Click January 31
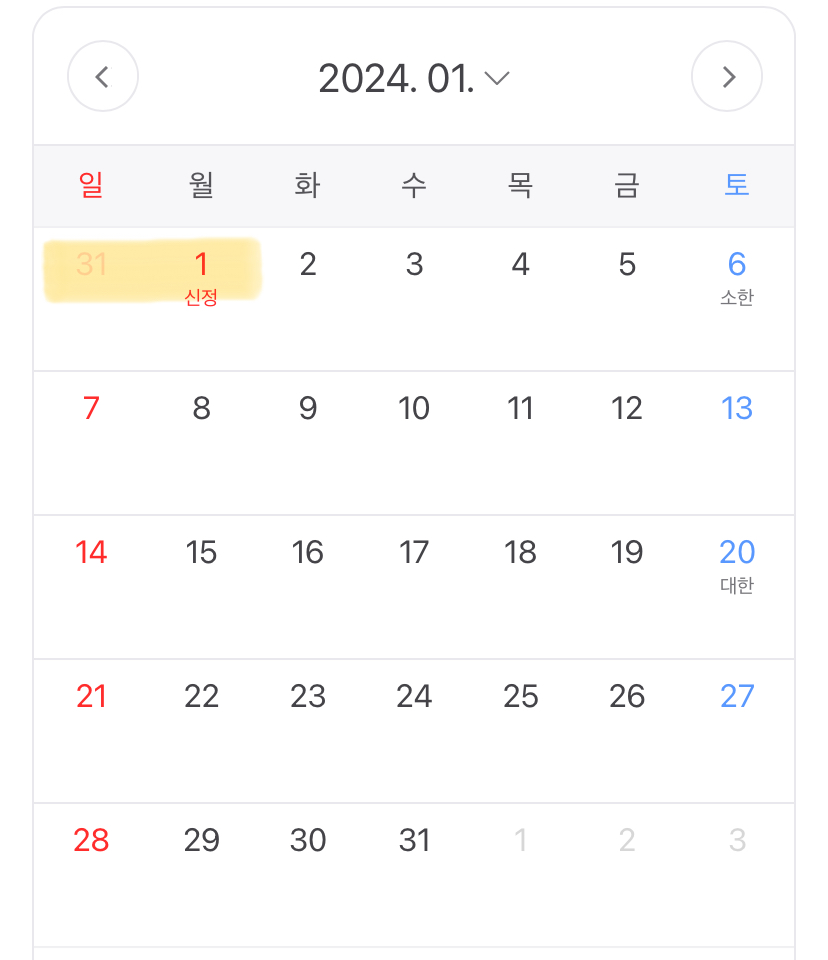Image resolution: width=828 pixels, height=960 pixels. (414, 840)
